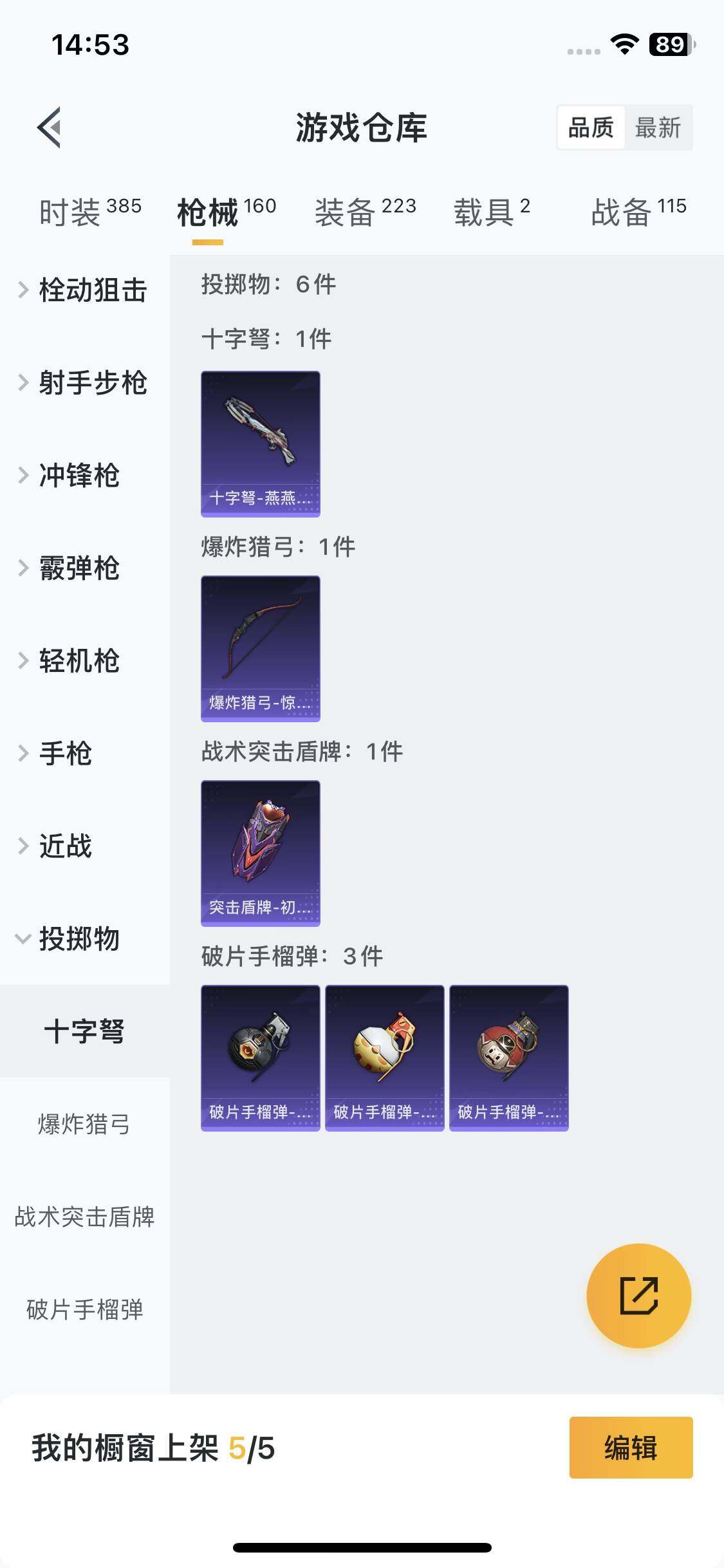The width and height of the screenshot is (724, 1568).
Task: Expand the 冲锋枪 category
Action: click(85, 476)
